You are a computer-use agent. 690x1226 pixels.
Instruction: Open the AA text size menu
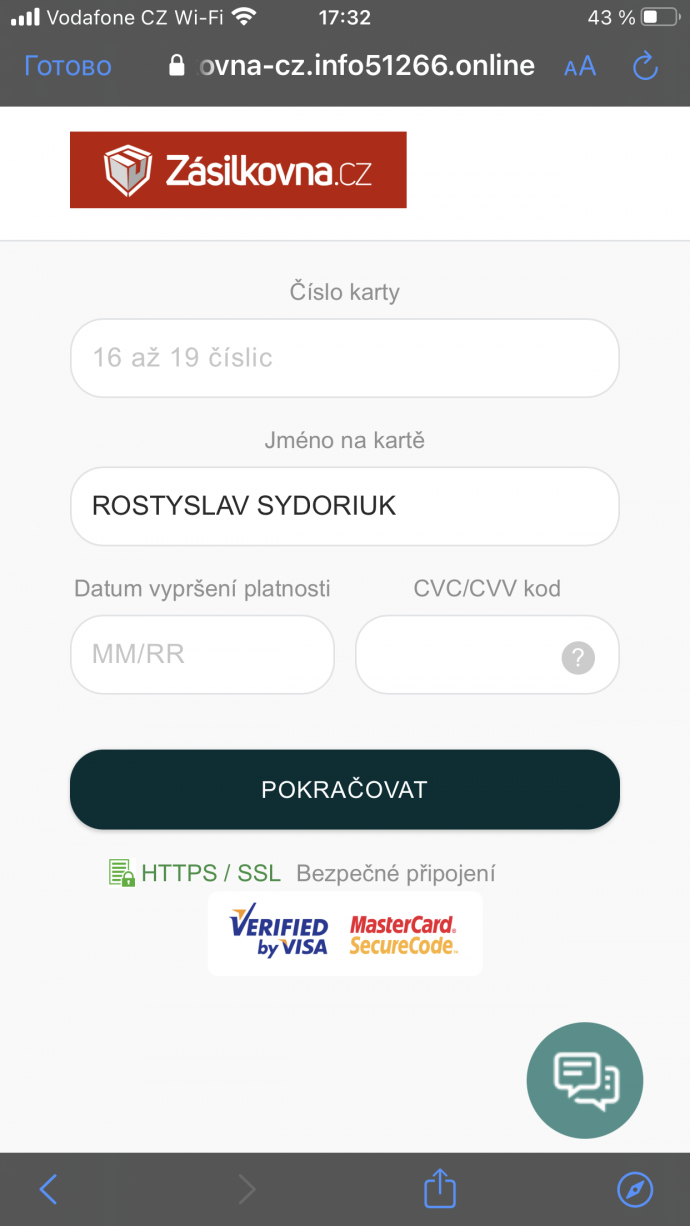pos(580,67)
